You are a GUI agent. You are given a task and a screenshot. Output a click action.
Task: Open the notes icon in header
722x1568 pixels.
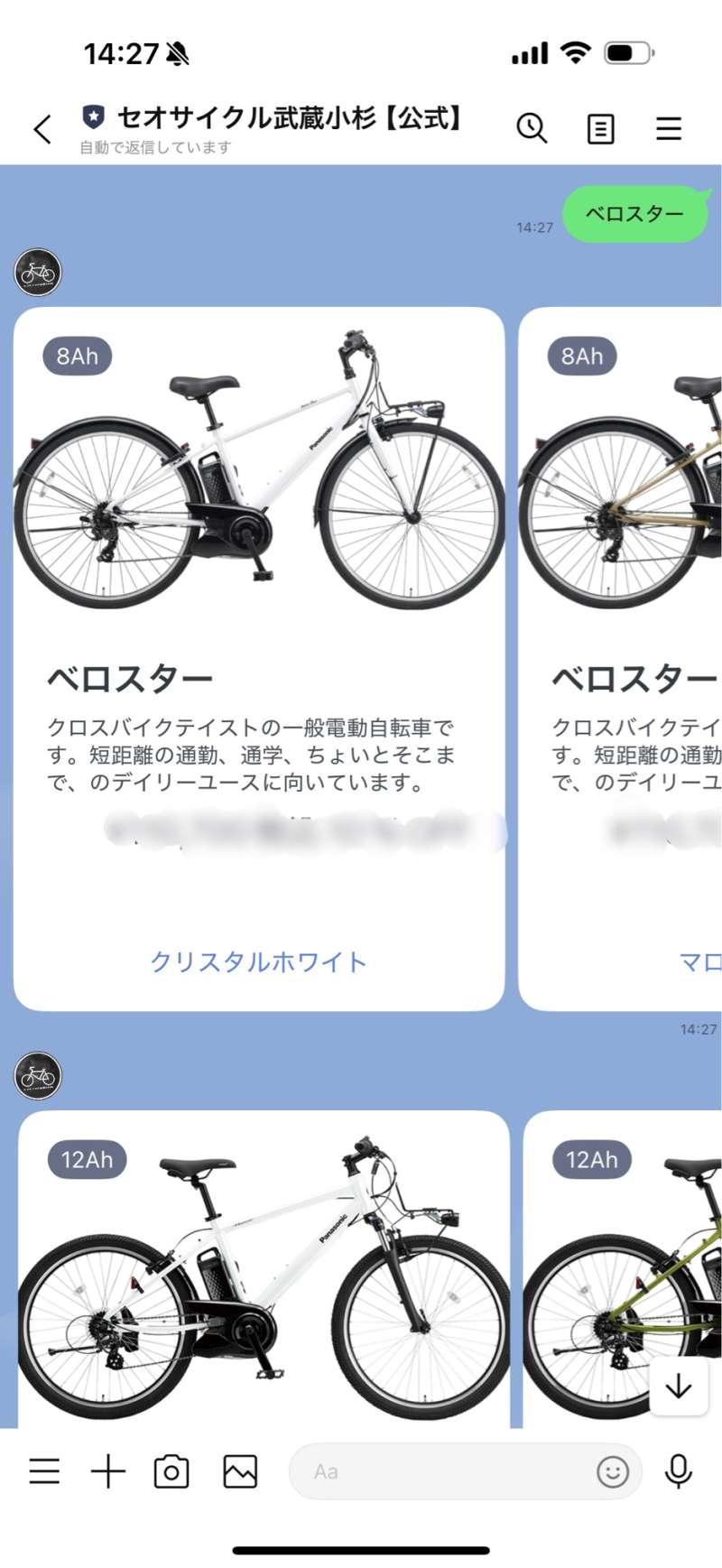600,129
